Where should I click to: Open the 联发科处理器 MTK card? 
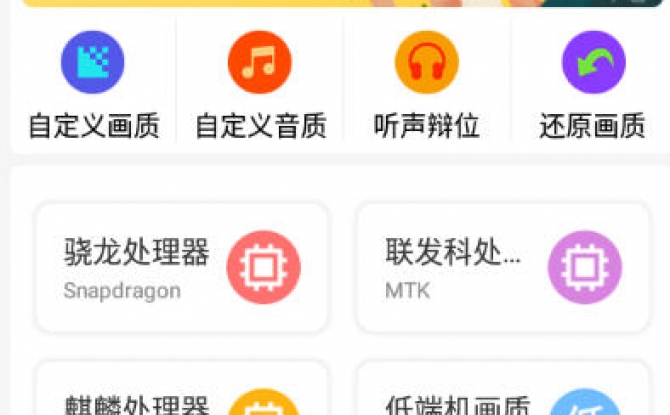(503, 267)
